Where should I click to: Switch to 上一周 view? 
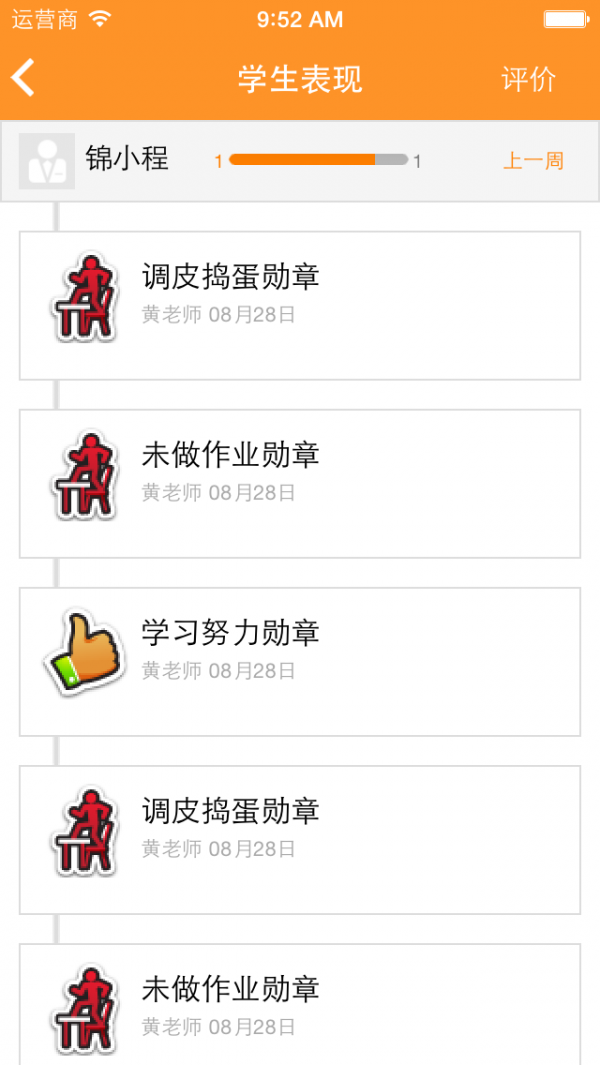533,161
